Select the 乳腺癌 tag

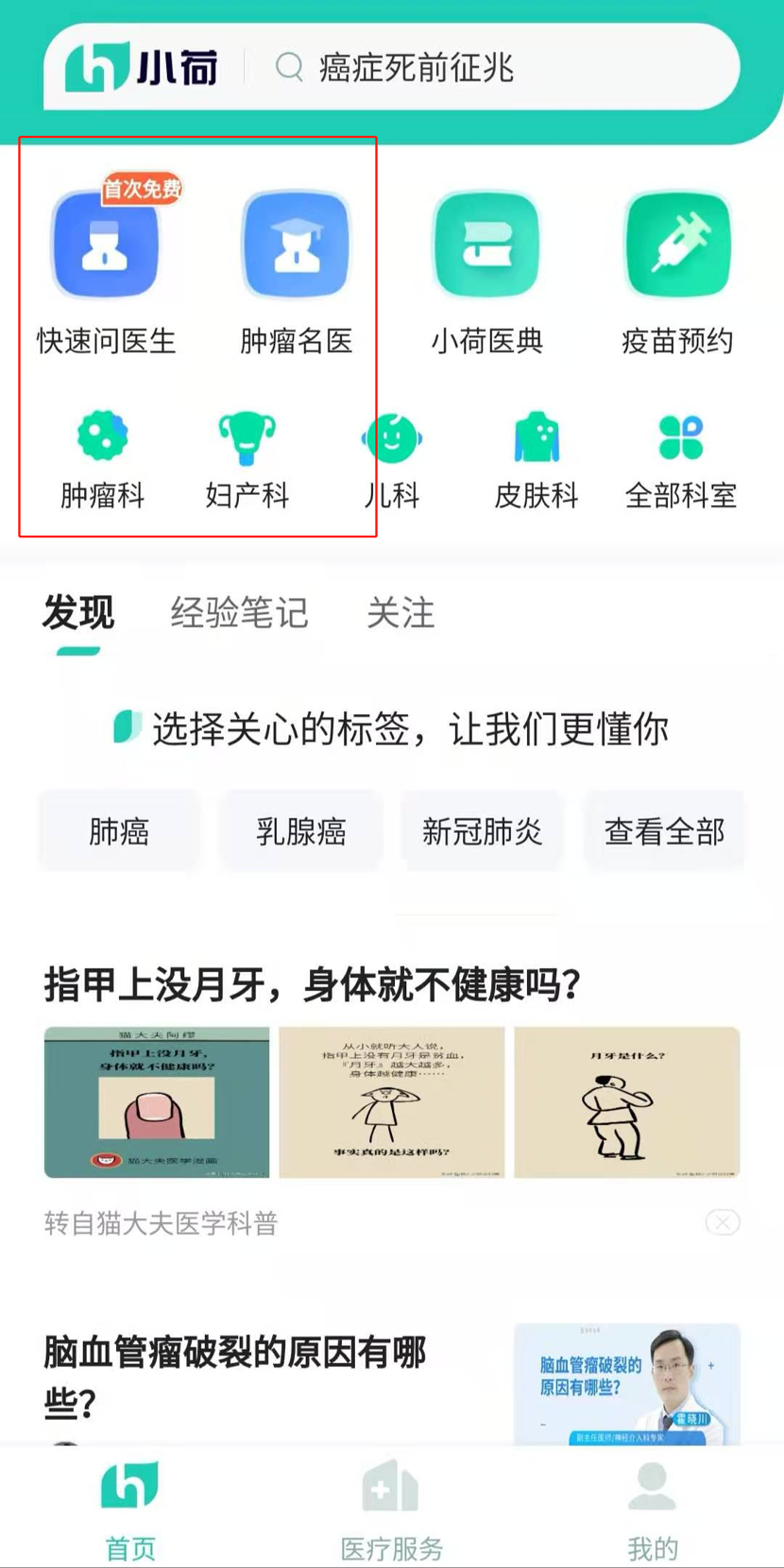tap(300, 830)
